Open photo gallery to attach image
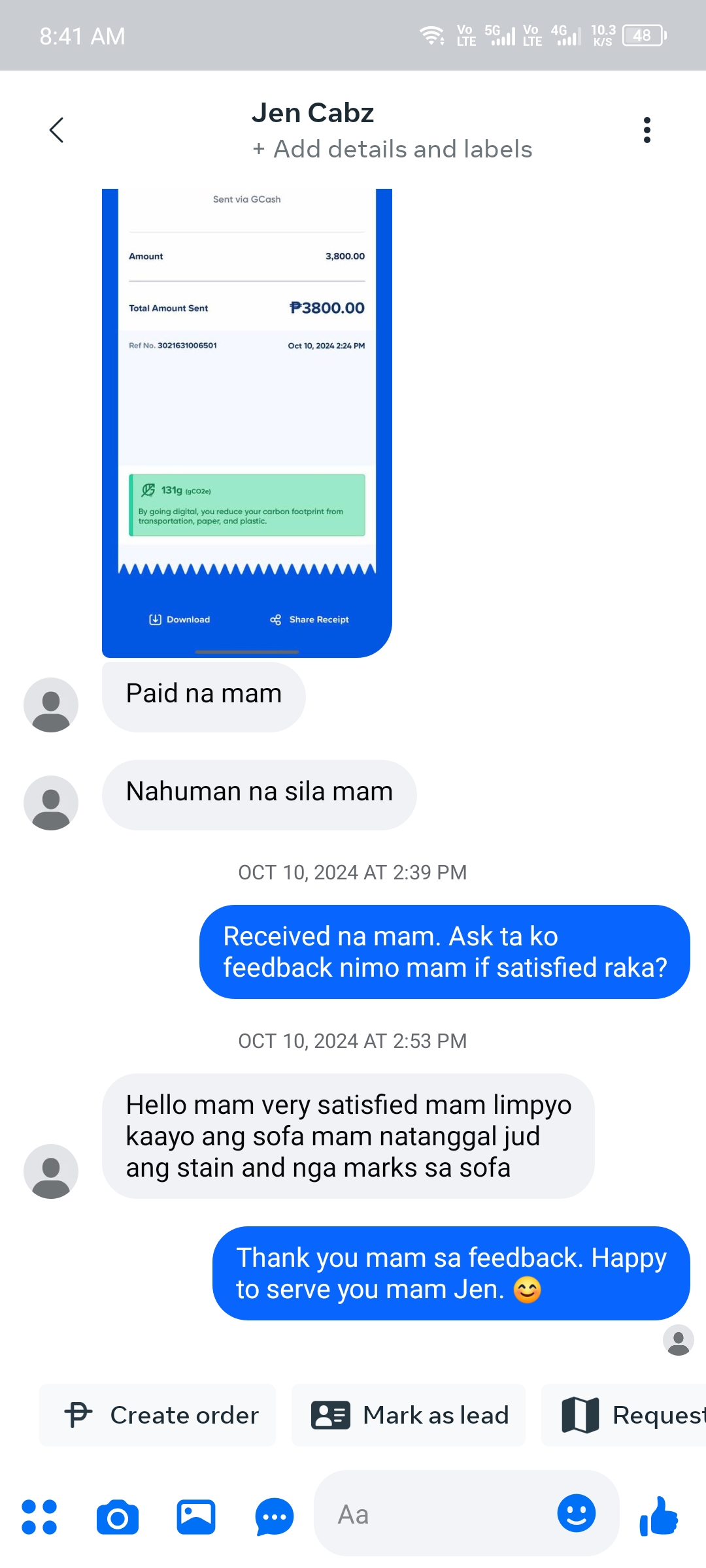The width and height of the screenshot is (706, 1568). click(x=196, y=1516)
